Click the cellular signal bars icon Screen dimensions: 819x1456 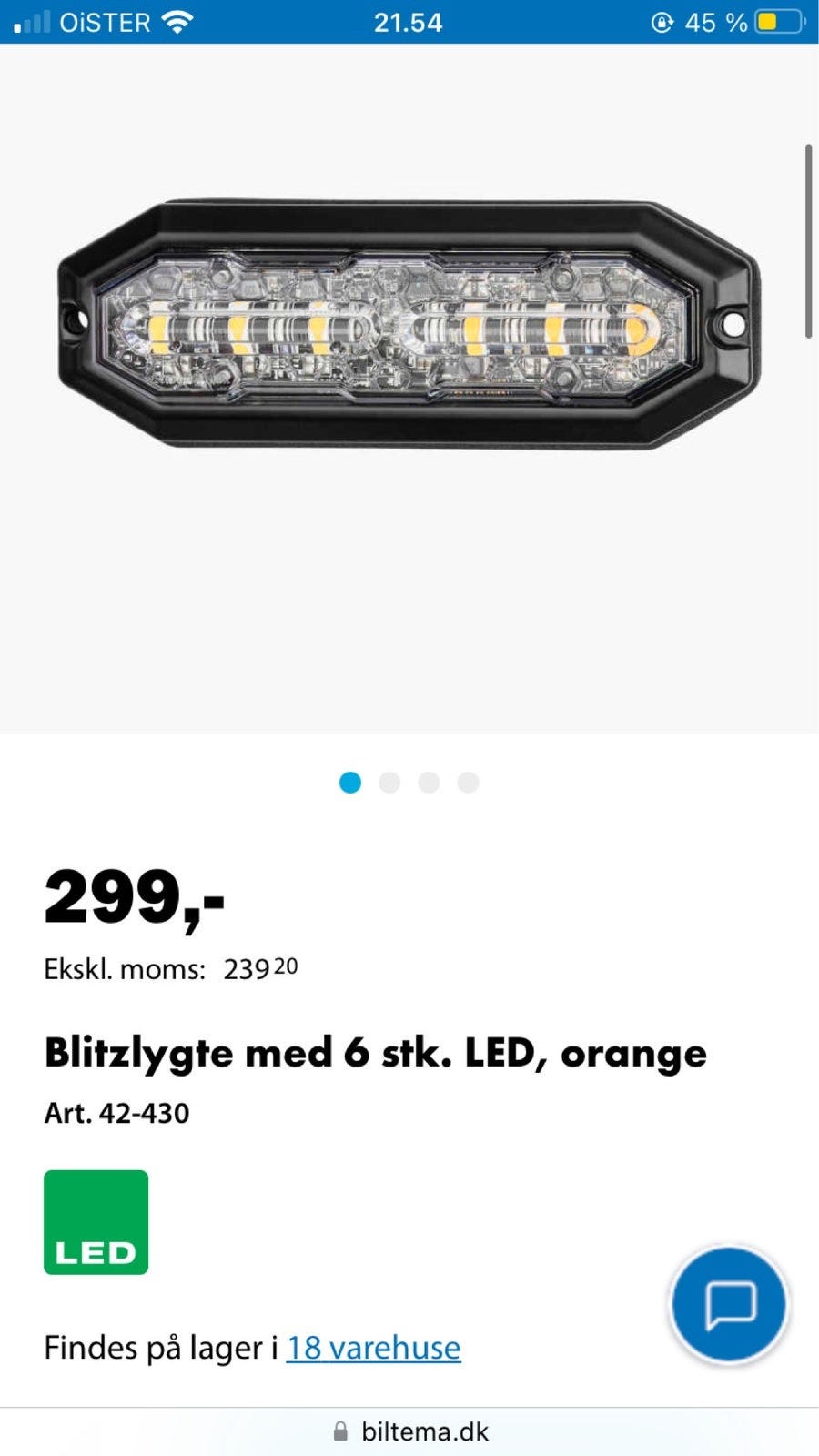click(34, 21)
